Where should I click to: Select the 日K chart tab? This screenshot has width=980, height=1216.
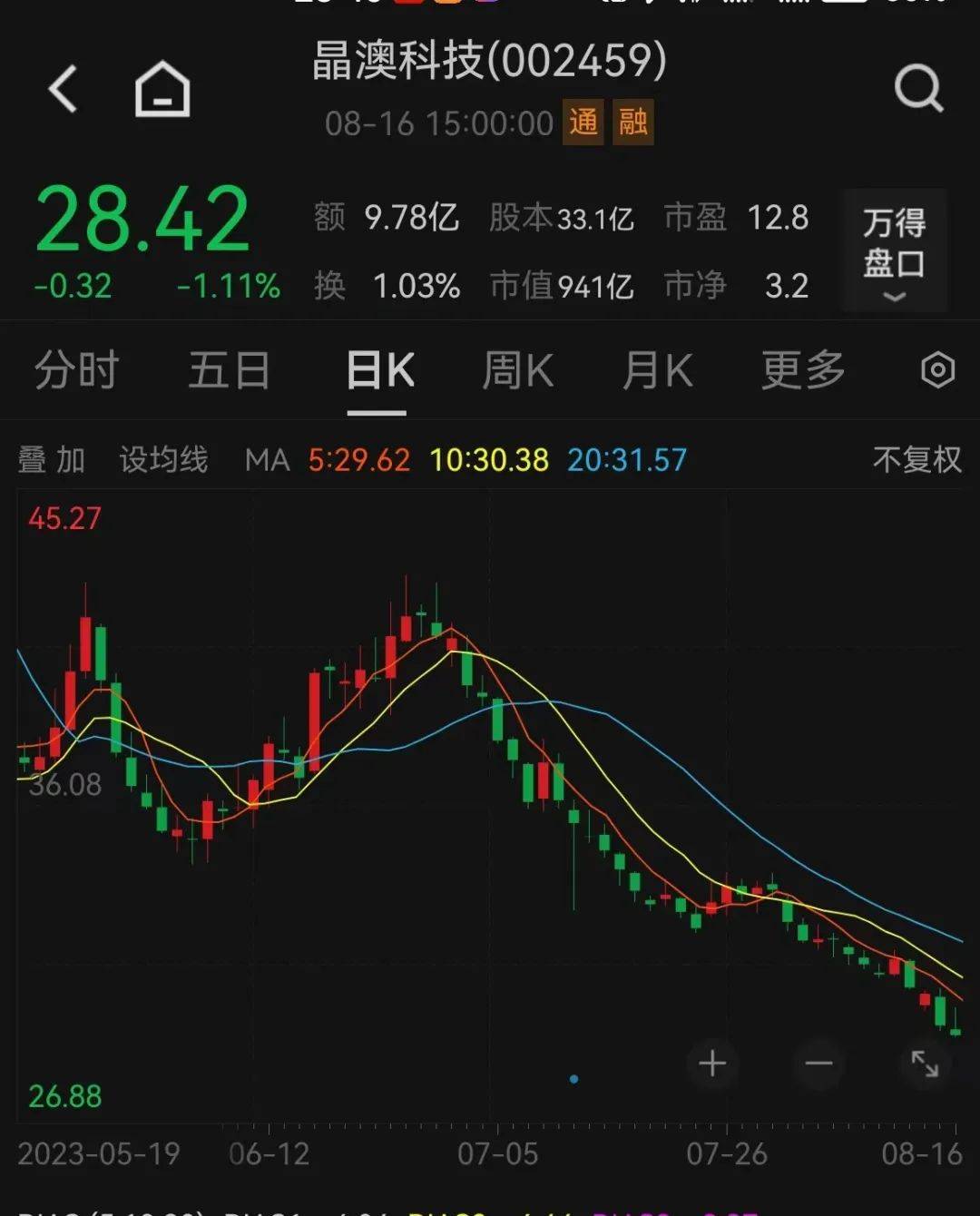(x=379, y=370)
